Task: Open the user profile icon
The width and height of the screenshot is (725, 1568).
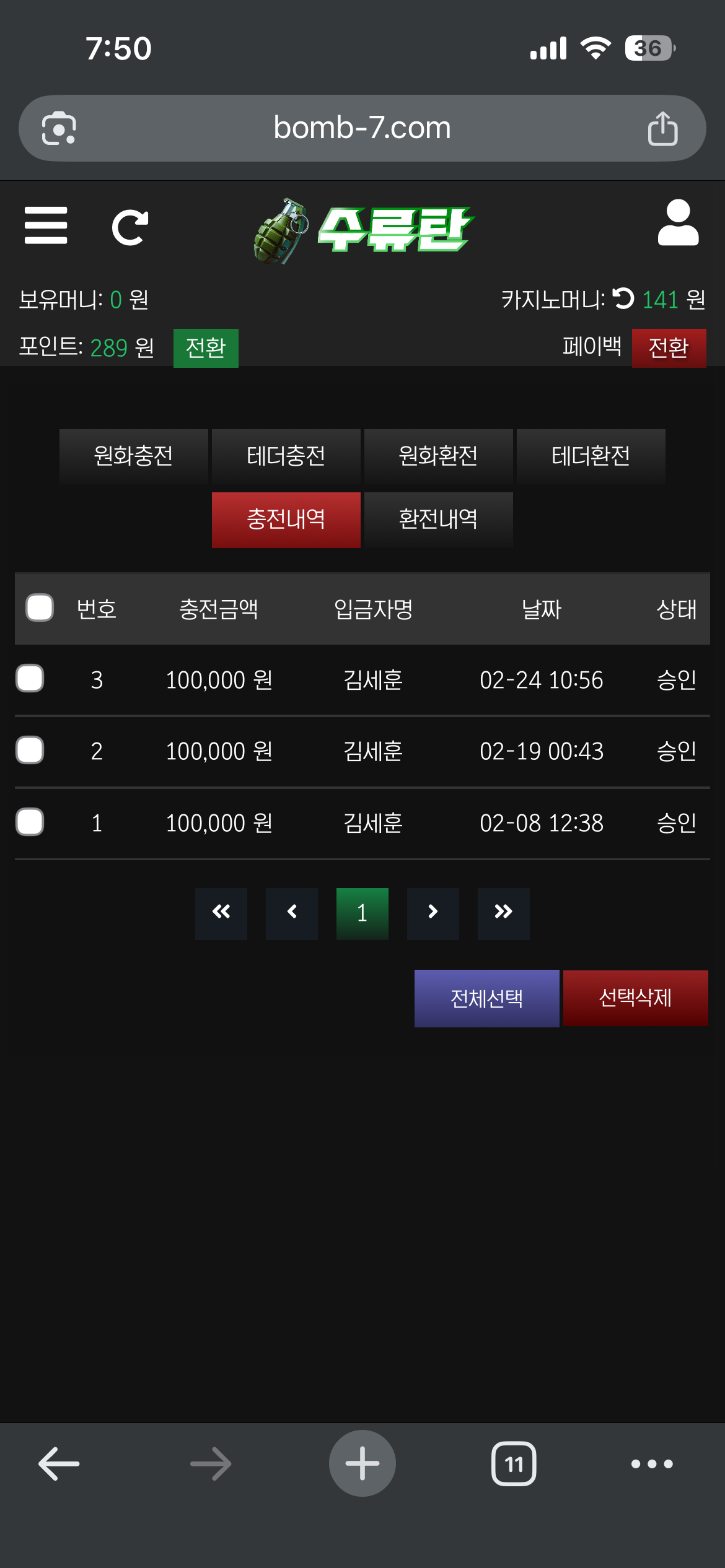Action: 678,223
